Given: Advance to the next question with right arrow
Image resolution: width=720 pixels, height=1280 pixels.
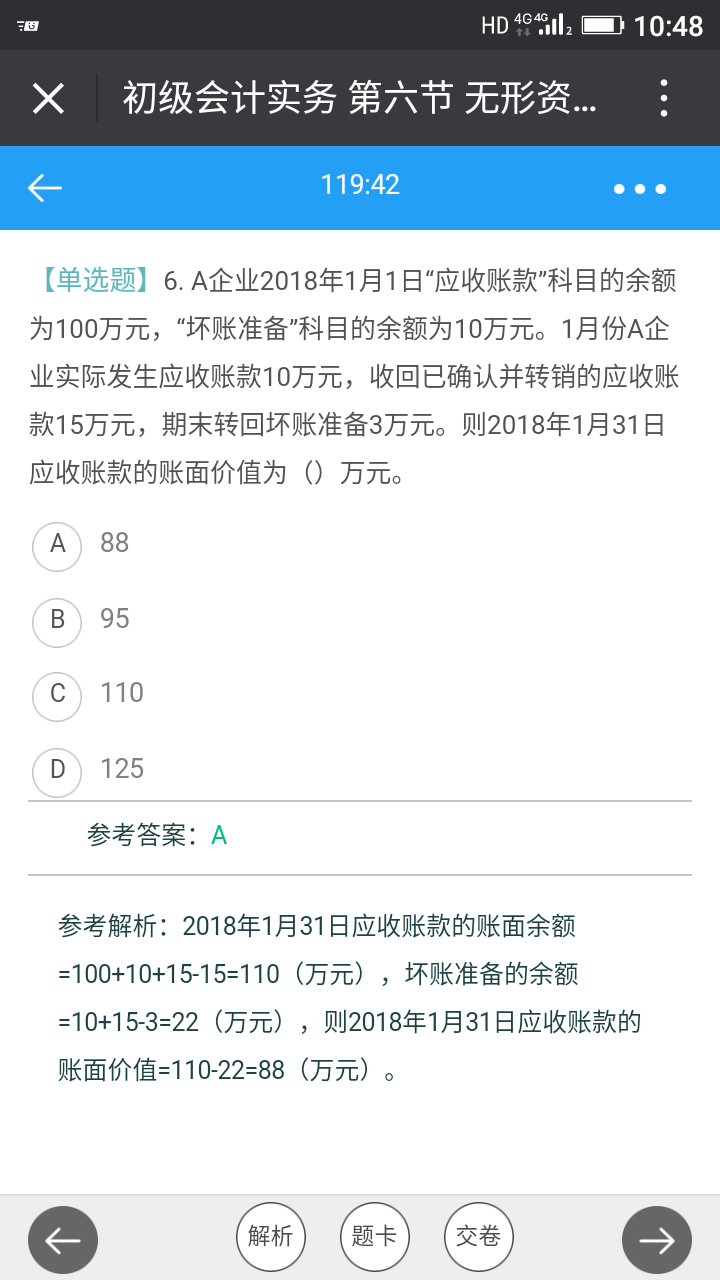Looking at the screenshot, I should pos(658,1236).
